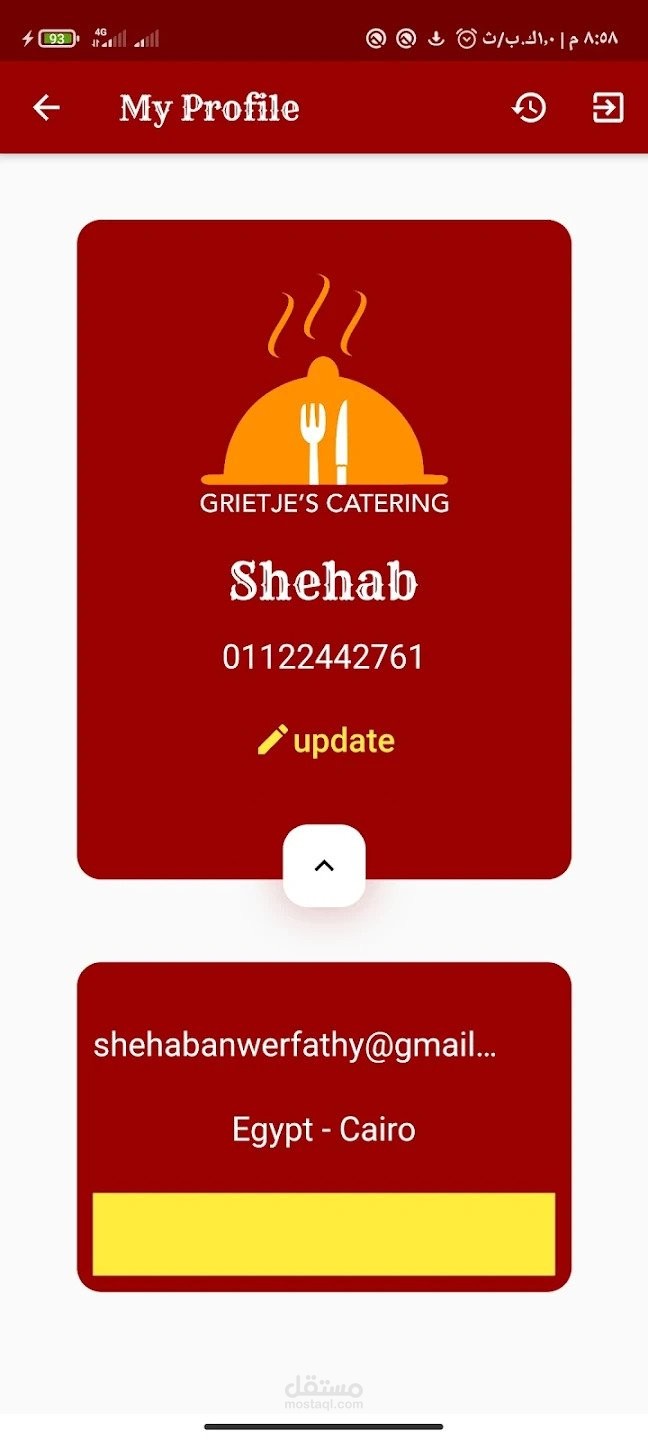Open the history clock icon

point(529,108)
